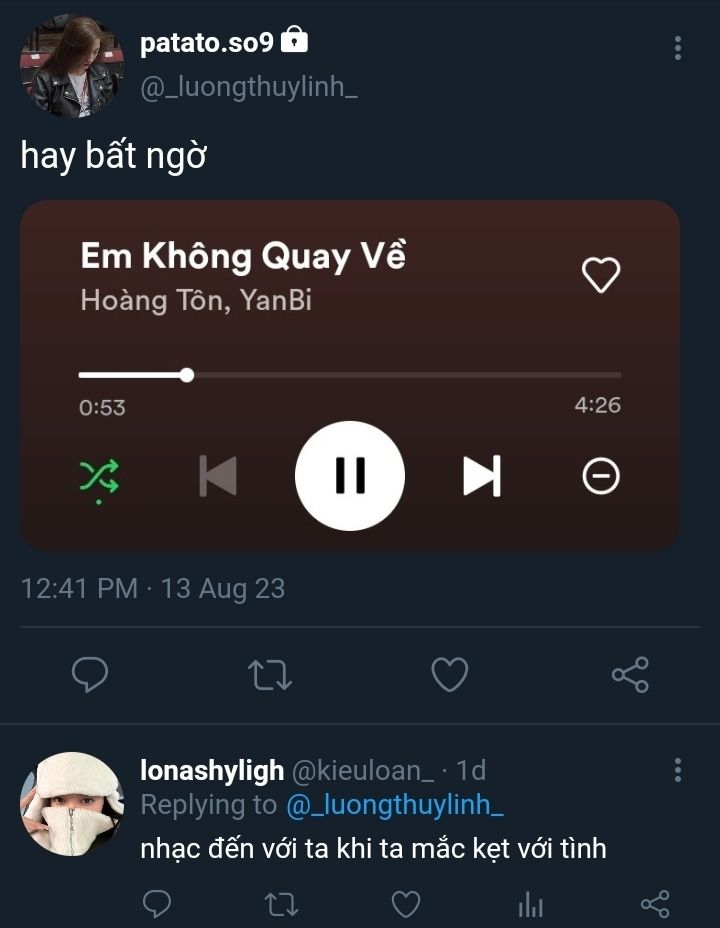Open patato.so9's profile picture
This screenshot has width=720, height=928.
[x=66, y=66]
